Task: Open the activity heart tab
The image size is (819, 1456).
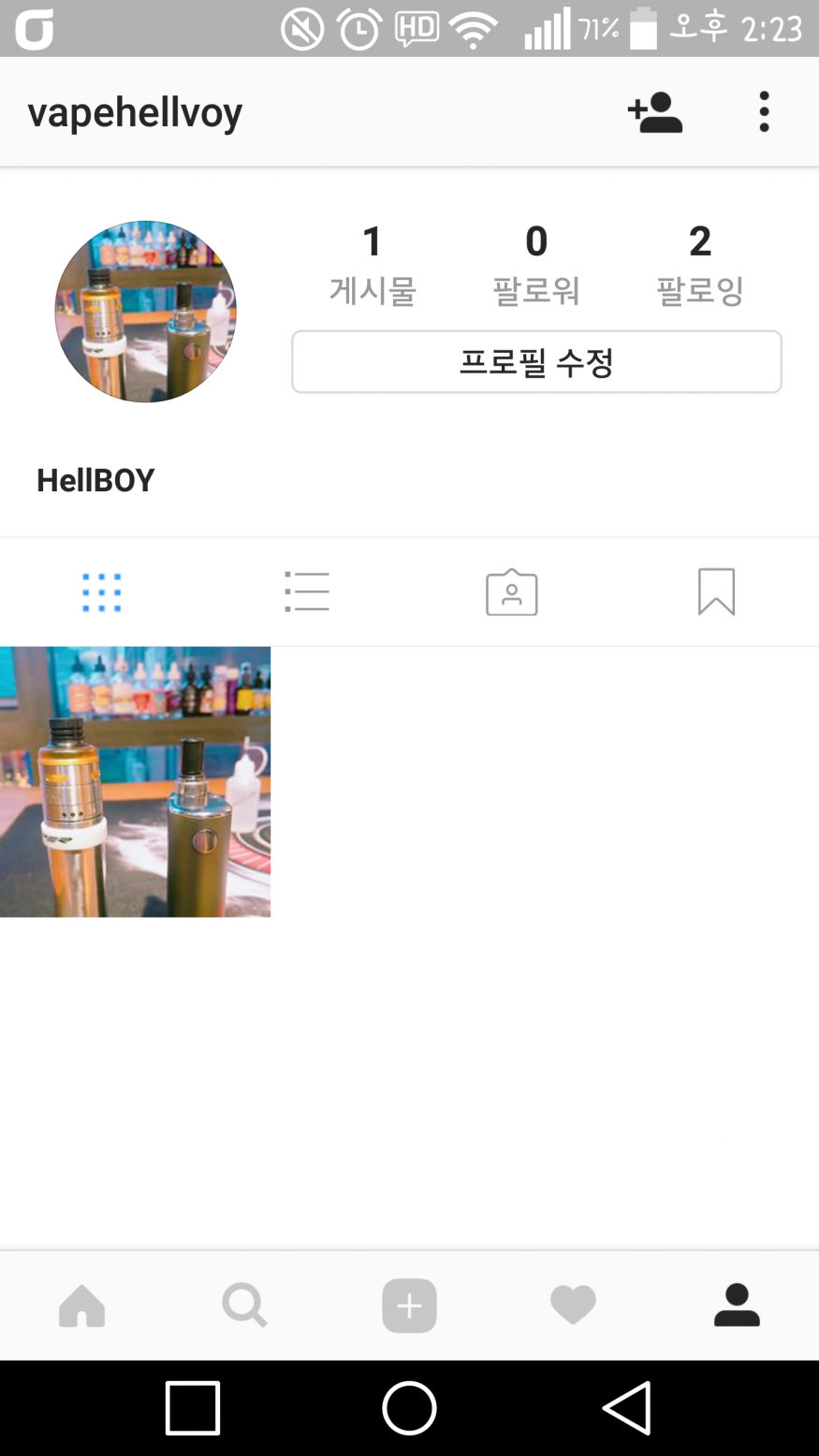Action: pyautogui.click(x=573, y=1305)
